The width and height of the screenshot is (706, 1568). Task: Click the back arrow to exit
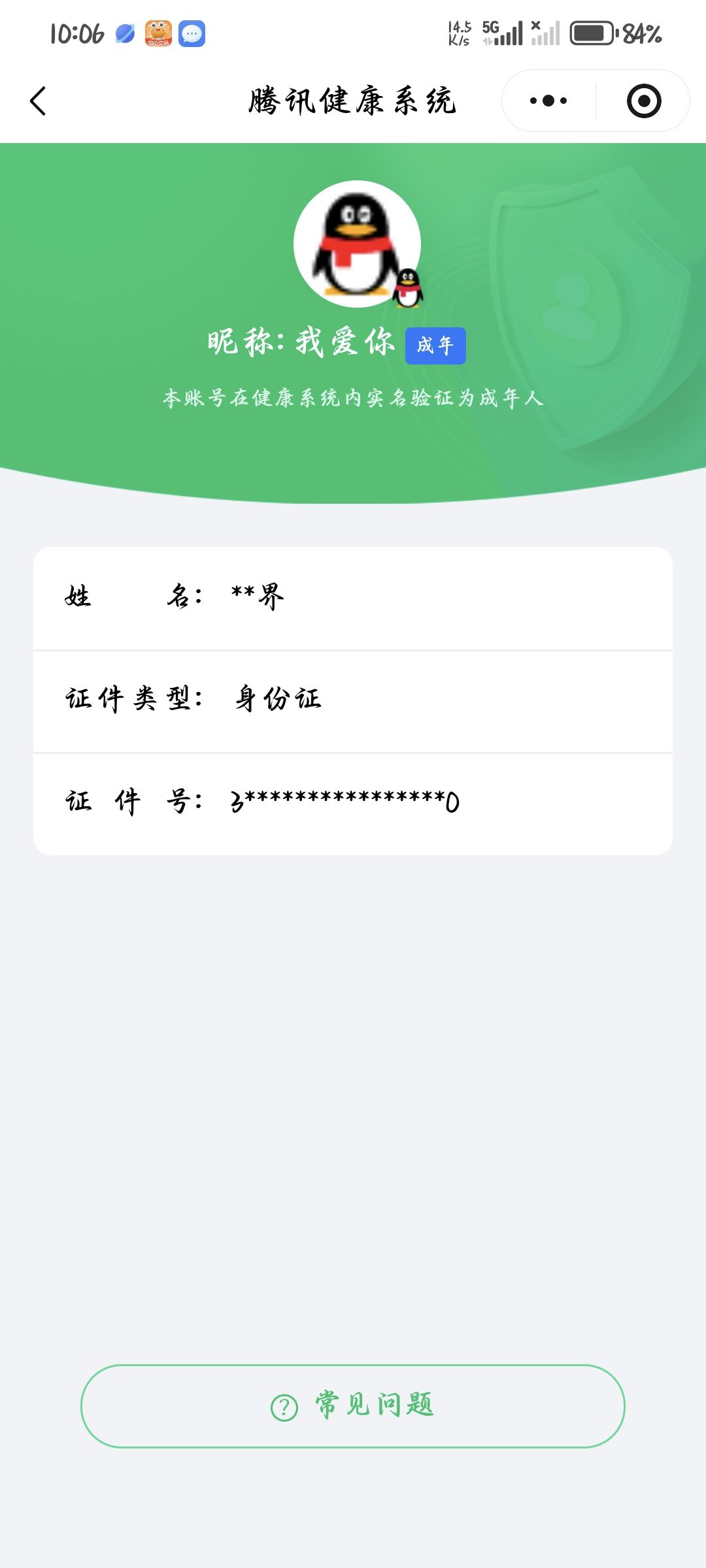tap(39, 101)
